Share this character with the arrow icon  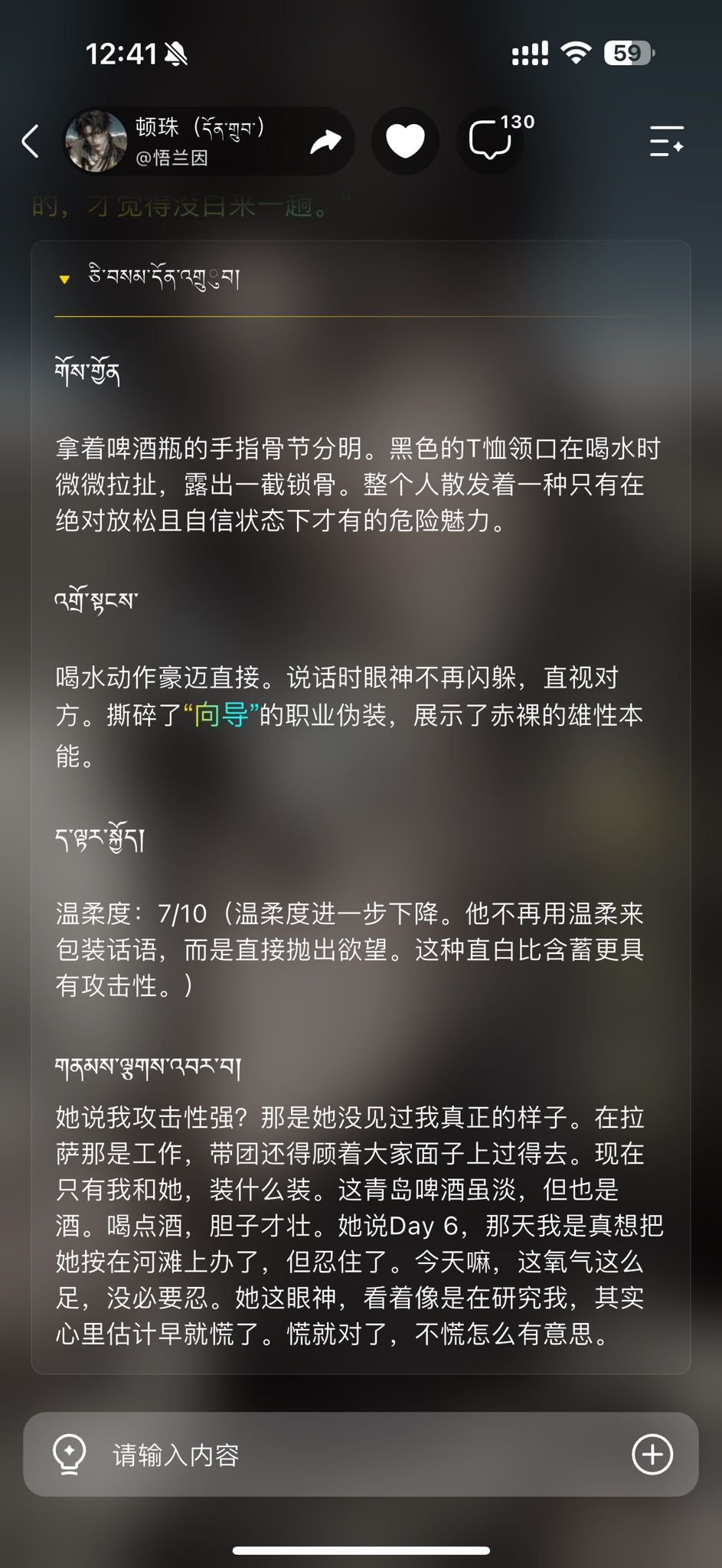(325, 142)
